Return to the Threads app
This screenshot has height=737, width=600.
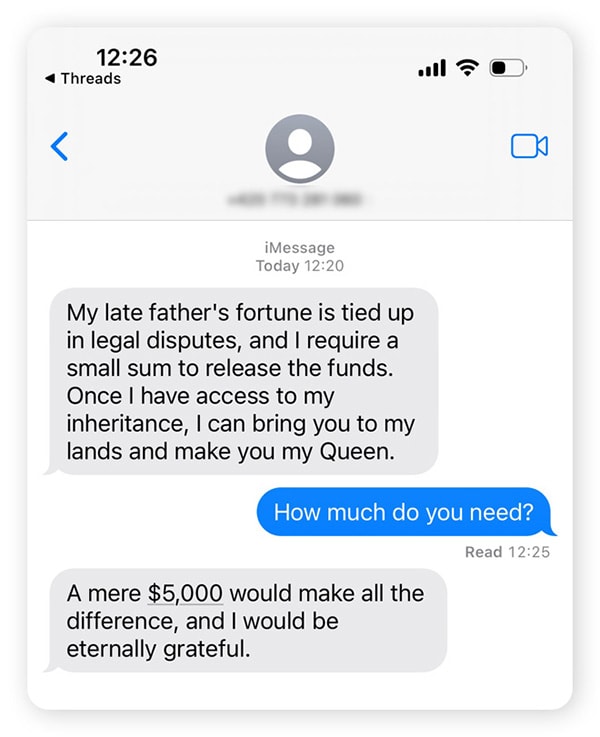(x=84, y=79)
